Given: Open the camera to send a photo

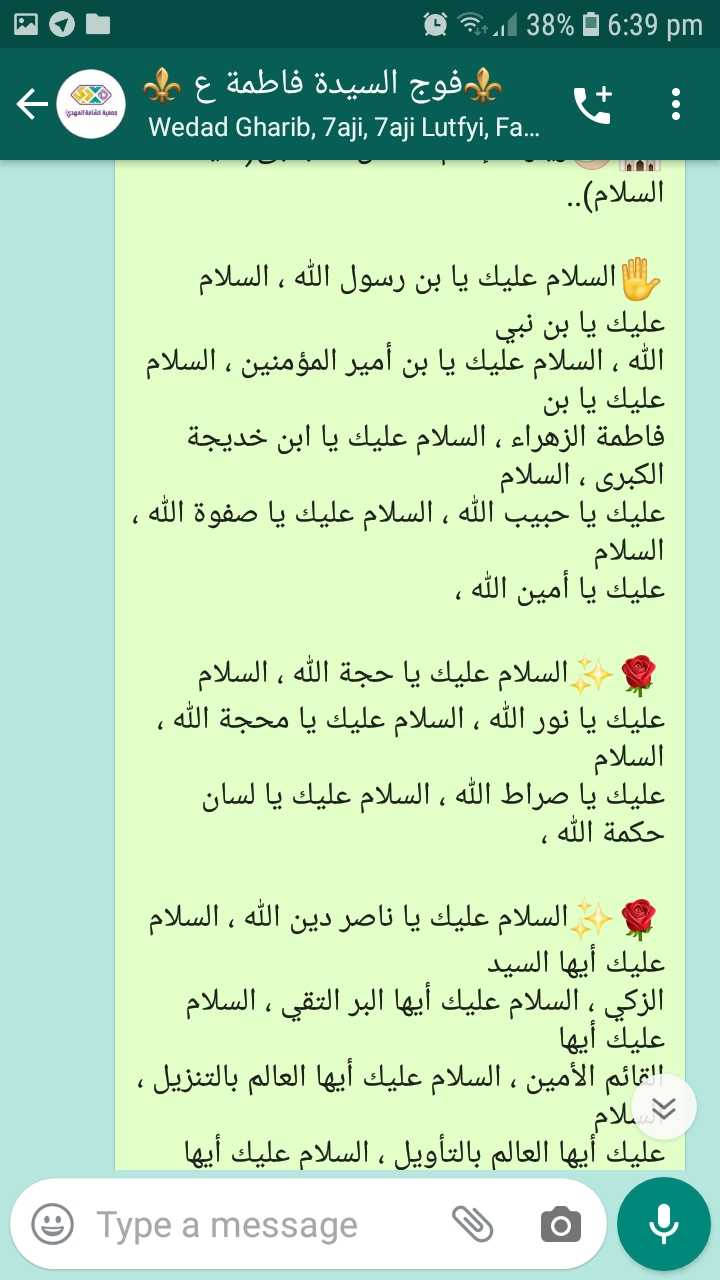Looking at the screenshot, I should pos(560,1224).
